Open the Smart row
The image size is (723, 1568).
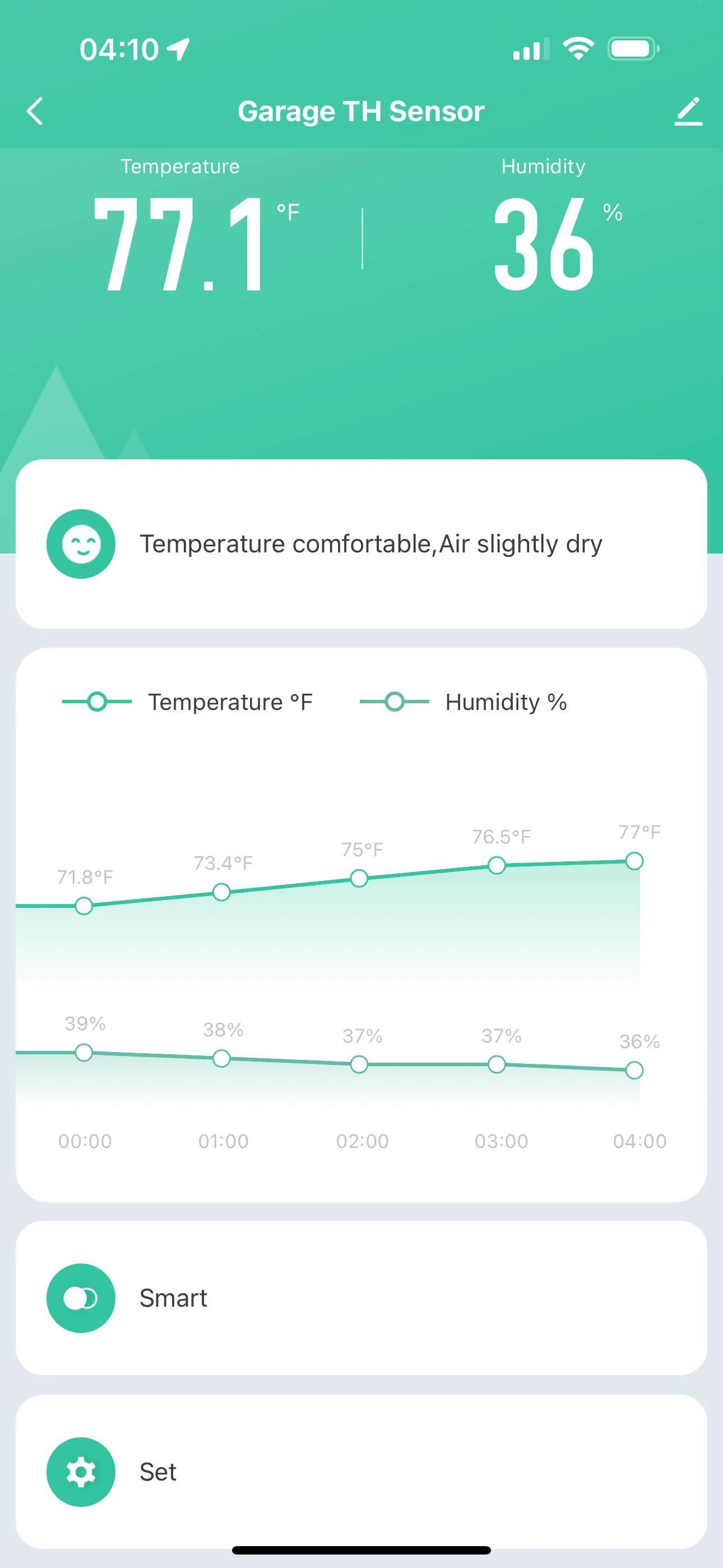click(x=361, y=1298)
